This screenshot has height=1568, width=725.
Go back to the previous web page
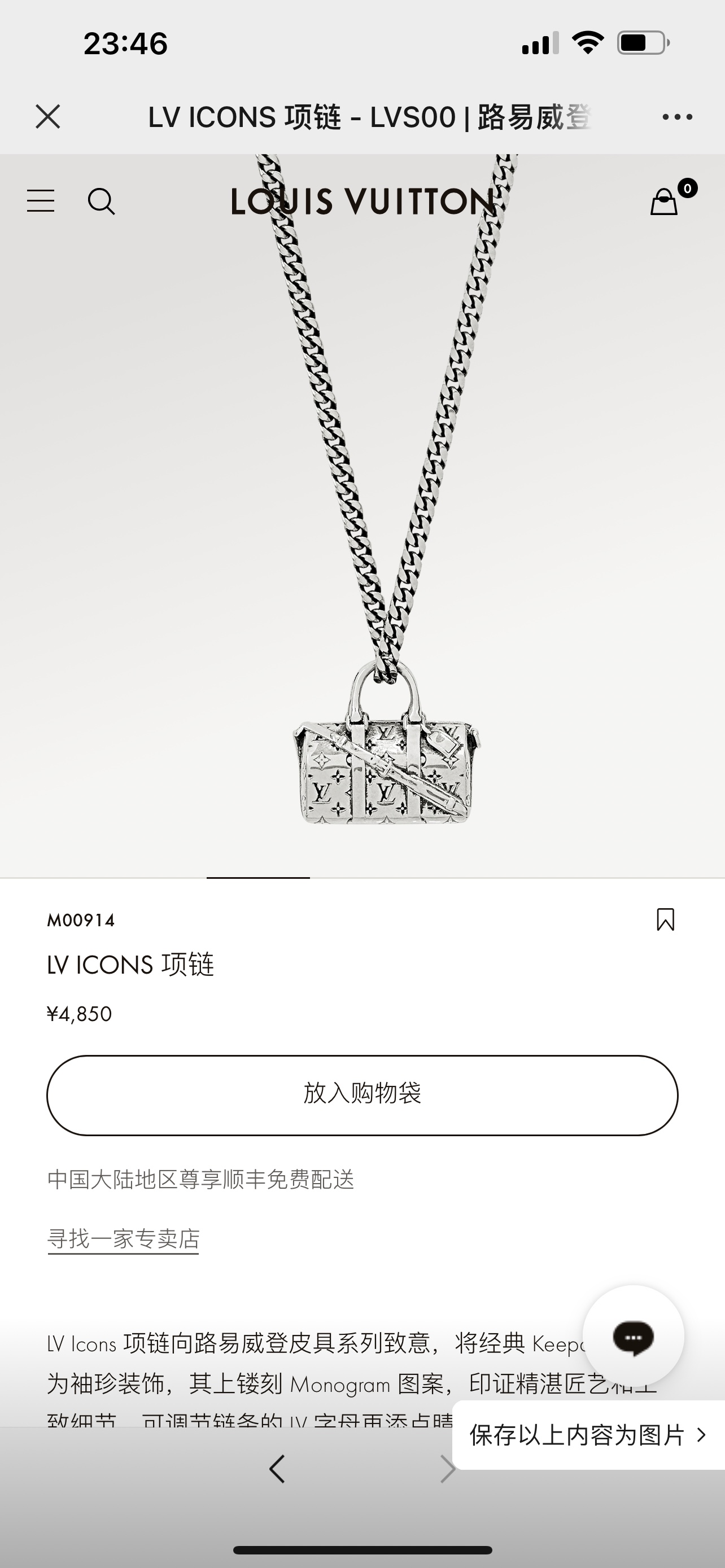coord(277,1469)
